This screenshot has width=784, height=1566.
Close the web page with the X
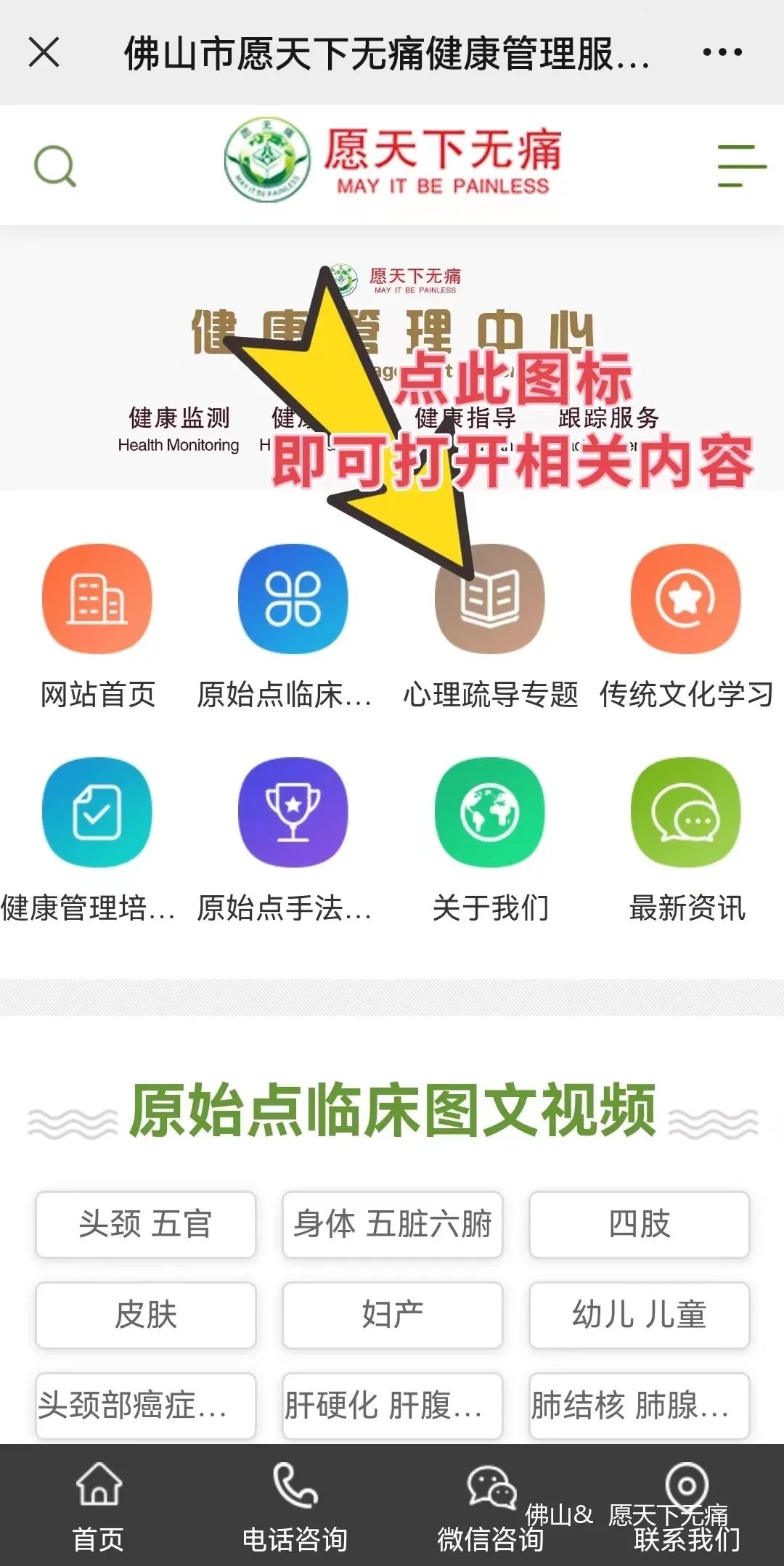tap(44, 52)
